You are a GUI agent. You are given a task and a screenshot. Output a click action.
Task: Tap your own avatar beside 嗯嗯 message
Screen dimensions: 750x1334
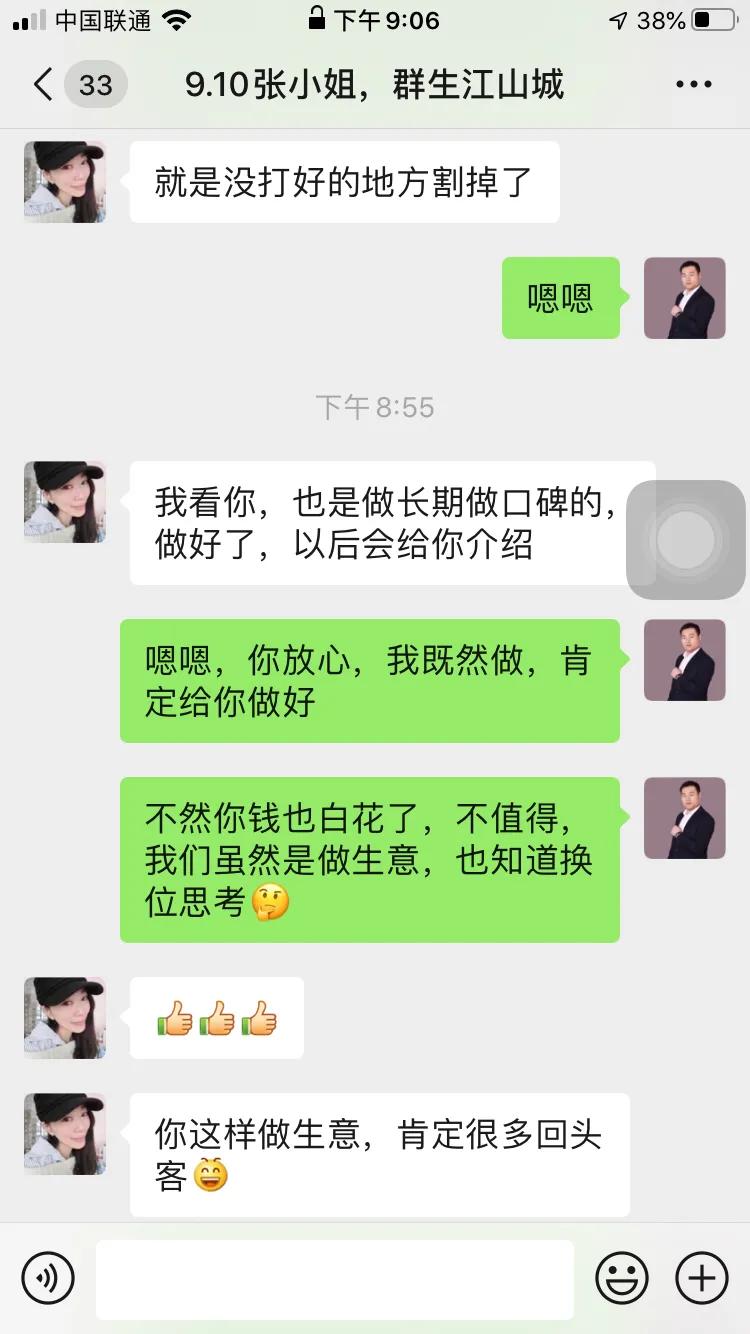[x=685, y=299]
